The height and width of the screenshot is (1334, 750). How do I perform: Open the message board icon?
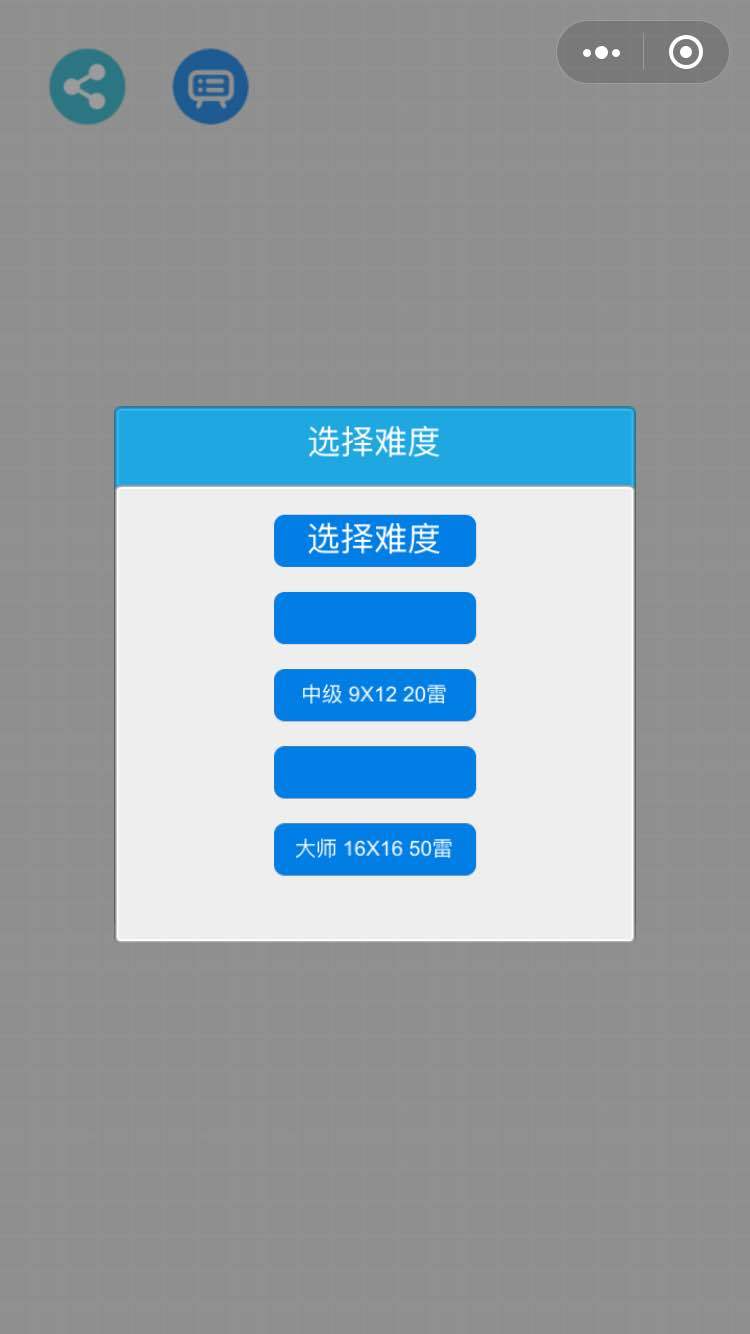pyautogui.click(x=210, y=87)
